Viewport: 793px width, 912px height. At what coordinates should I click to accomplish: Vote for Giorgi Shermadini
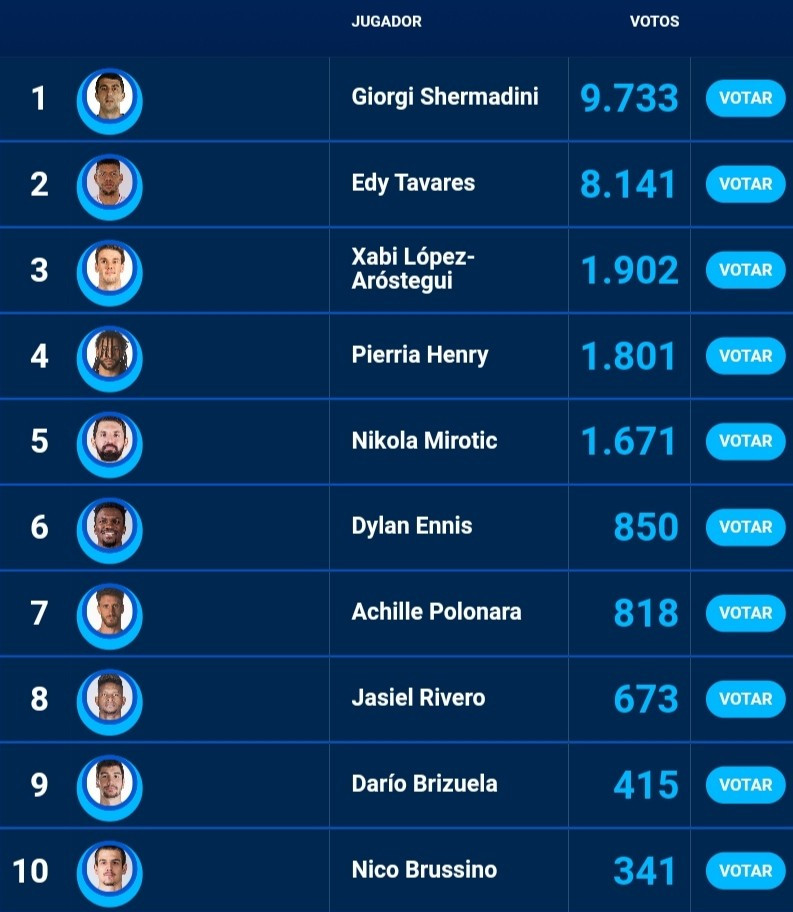tap(745, 98)
